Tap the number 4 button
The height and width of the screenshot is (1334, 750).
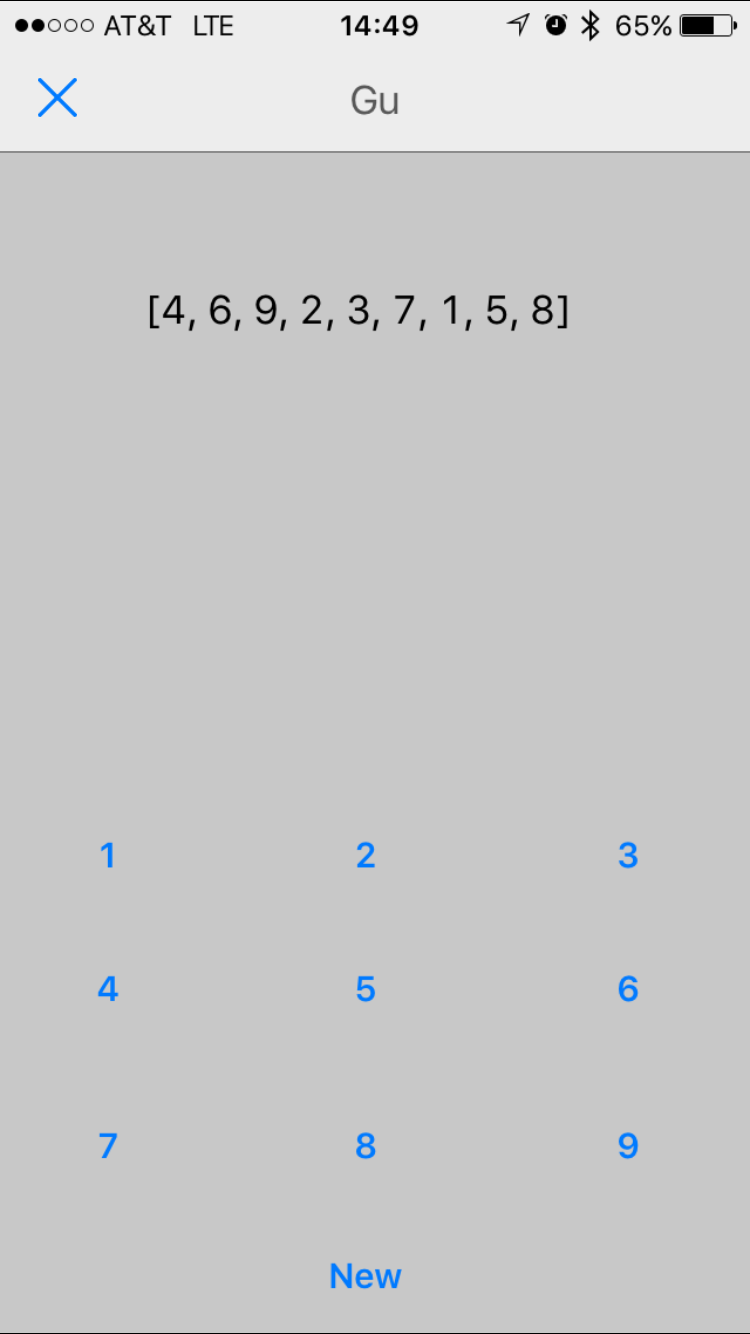point(108,989)
